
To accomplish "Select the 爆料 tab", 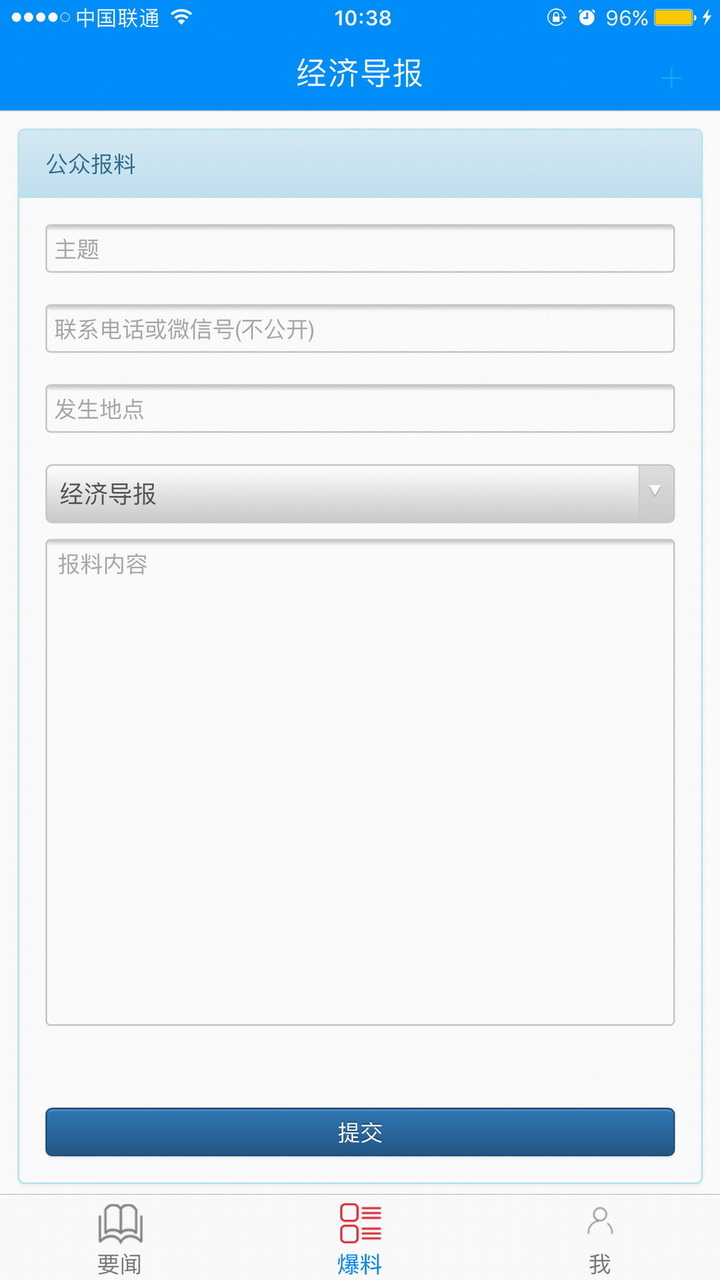I will (360, 1238).
